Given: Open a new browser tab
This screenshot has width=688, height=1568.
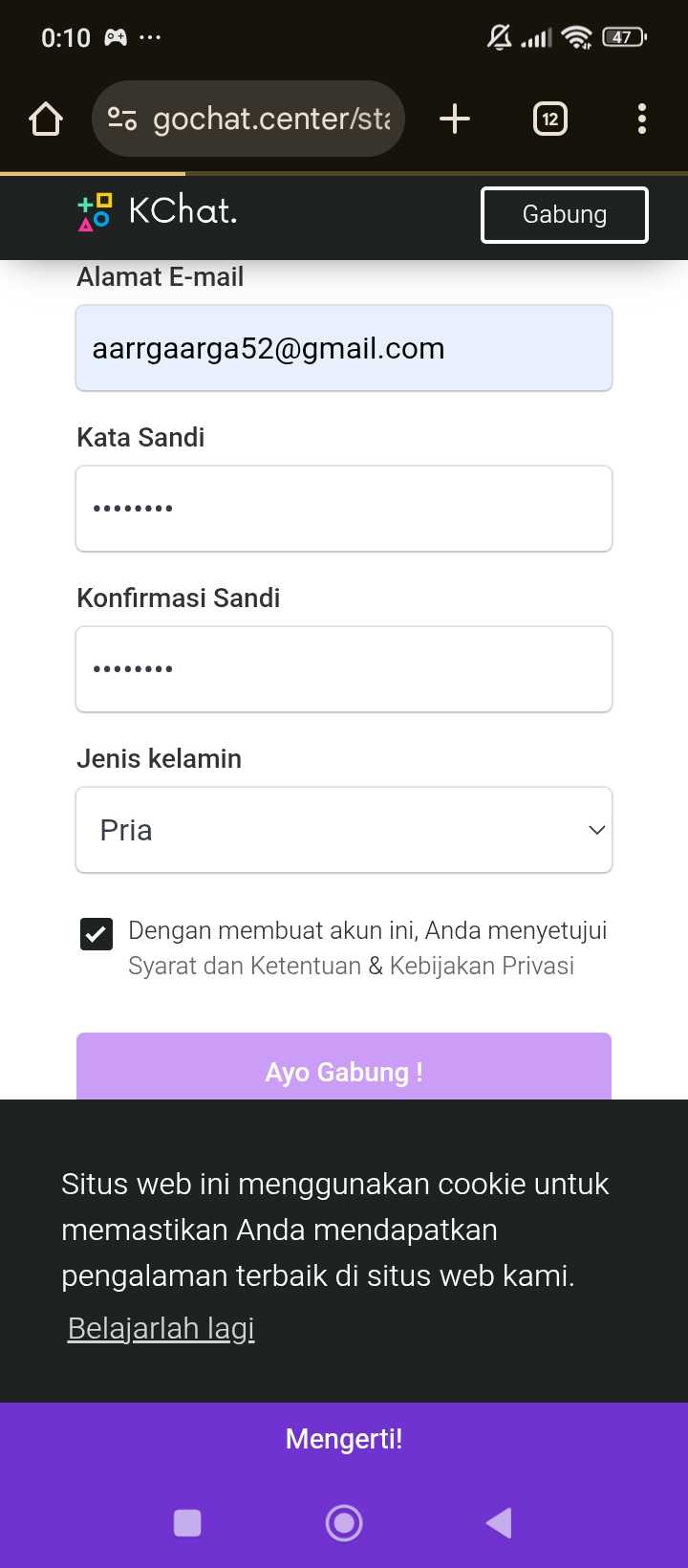Looking at the screenshot, I should 455,120.
